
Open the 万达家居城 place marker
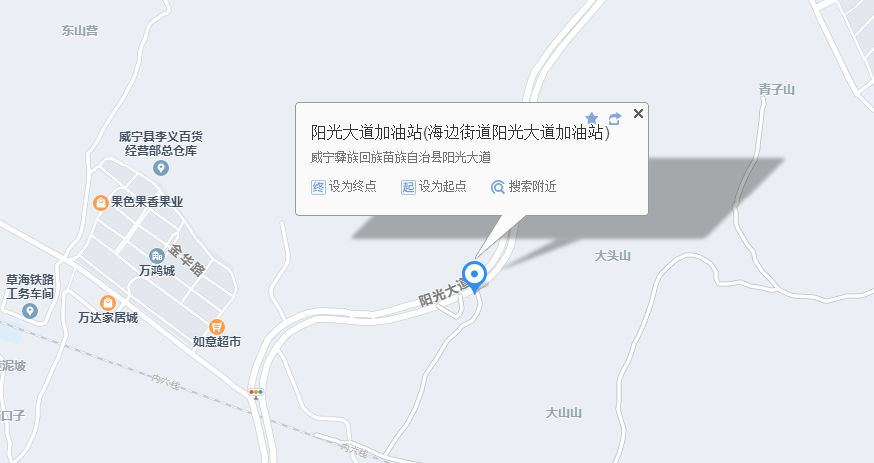click(x=107, y=303)
